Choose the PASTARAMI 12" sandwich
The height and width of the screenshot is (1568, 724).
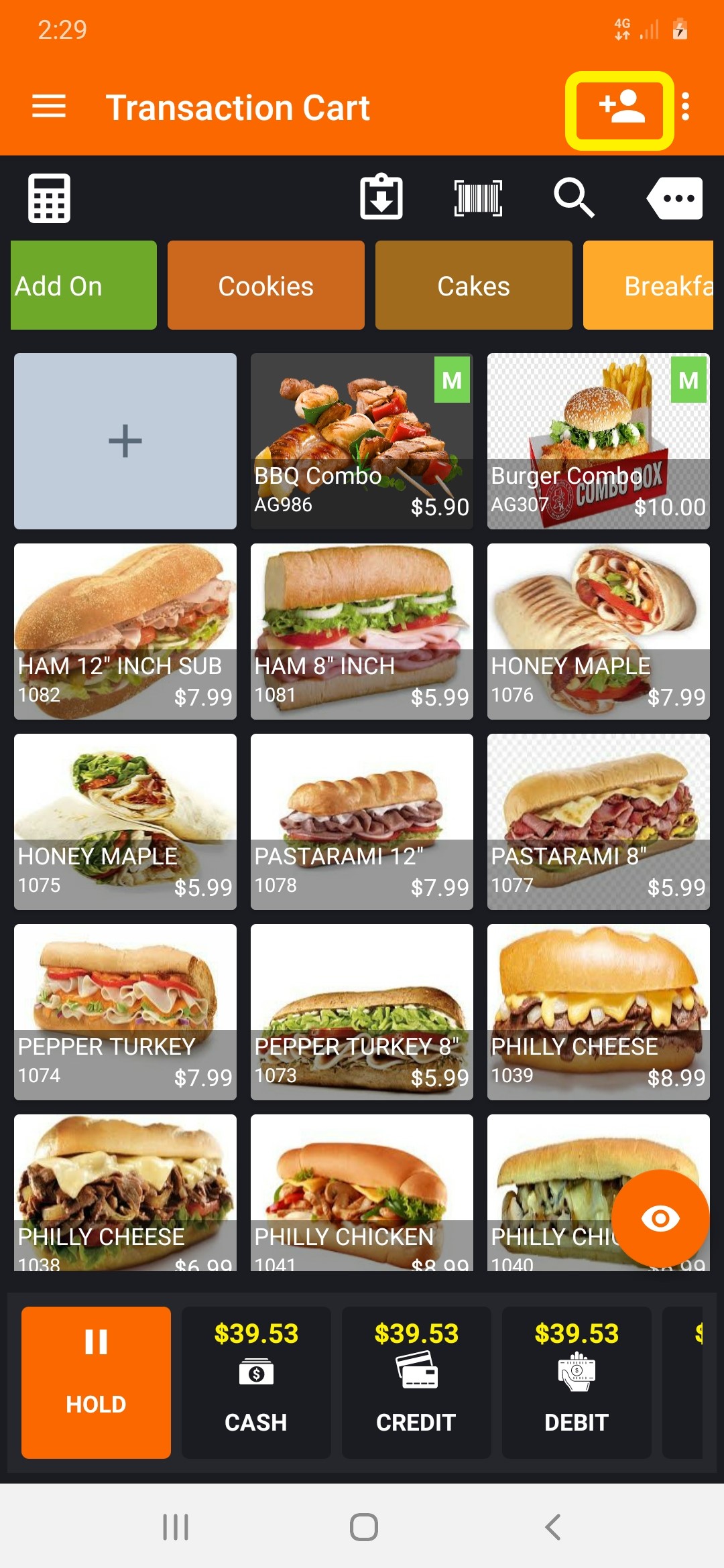point(362,822)
